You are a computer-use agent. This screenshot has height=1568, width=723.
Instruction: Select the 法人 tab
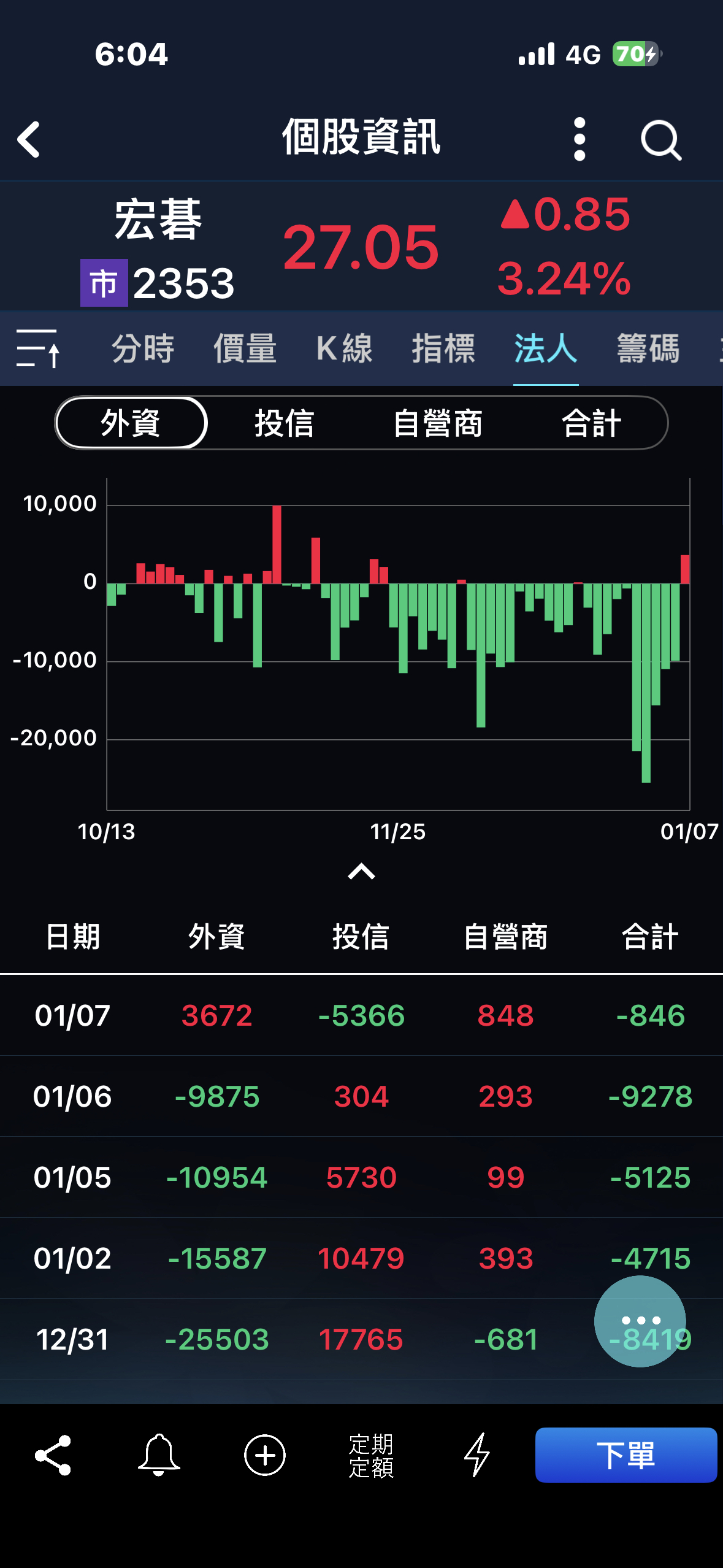[x=545, y=348]
